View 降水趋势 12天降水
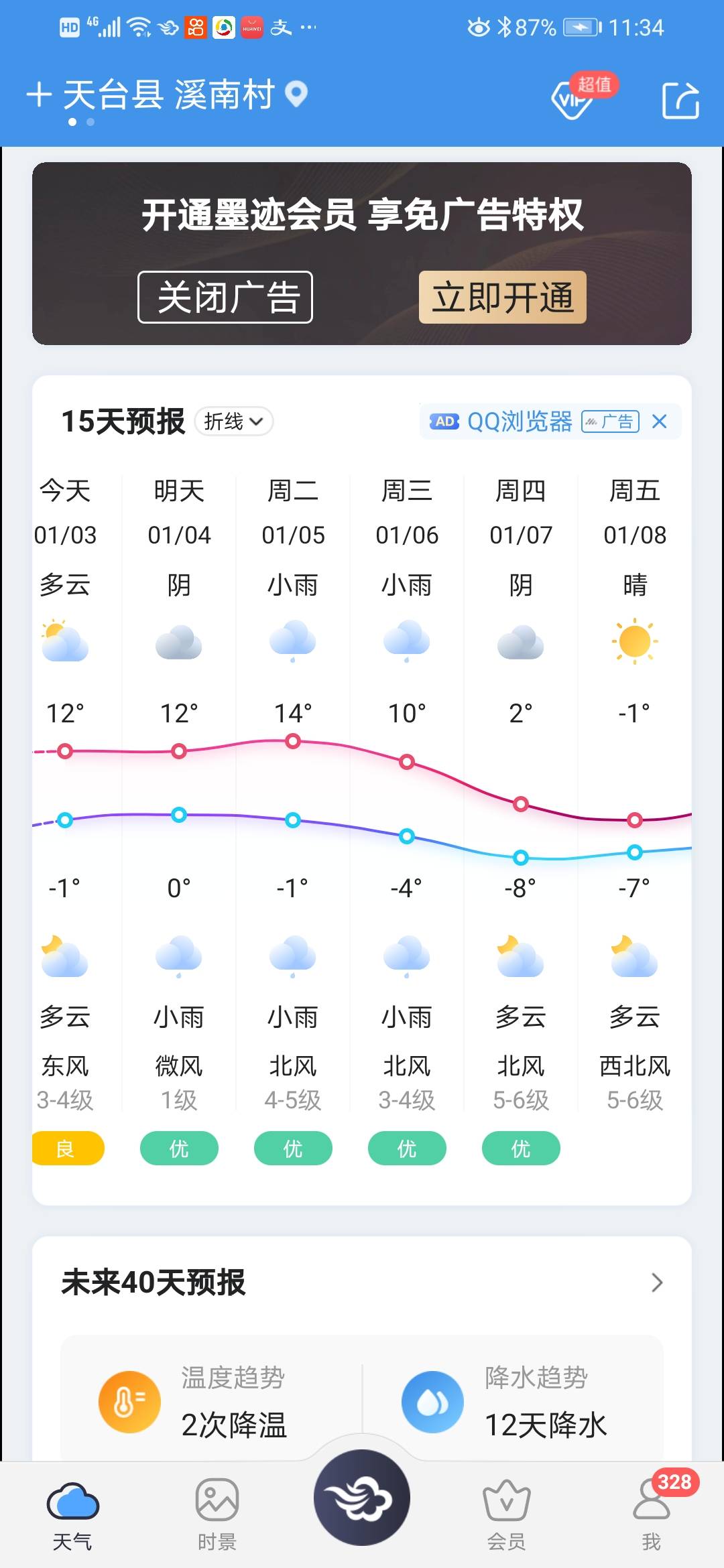 514,1402
